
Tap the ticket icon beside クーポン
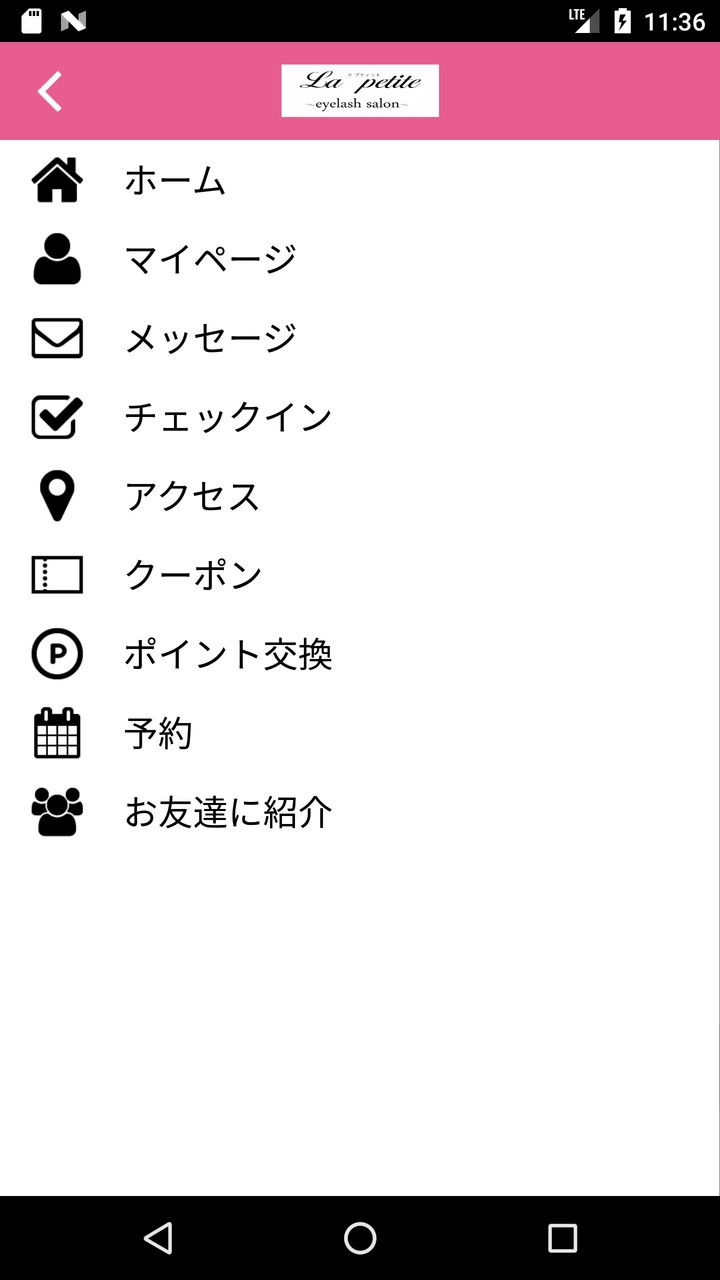point(56,575)
